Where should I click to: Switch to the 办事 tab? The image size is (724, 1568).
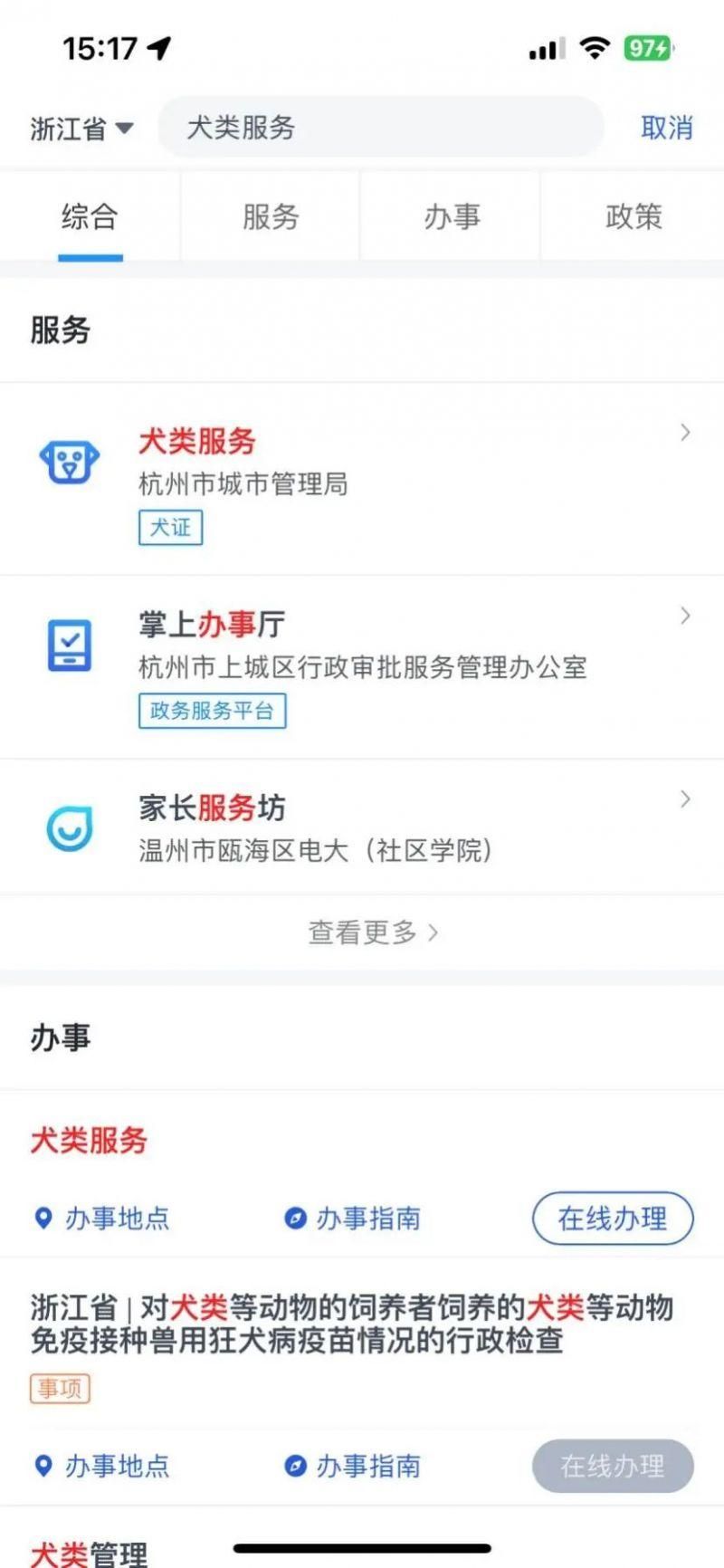[x=452, y=216]
